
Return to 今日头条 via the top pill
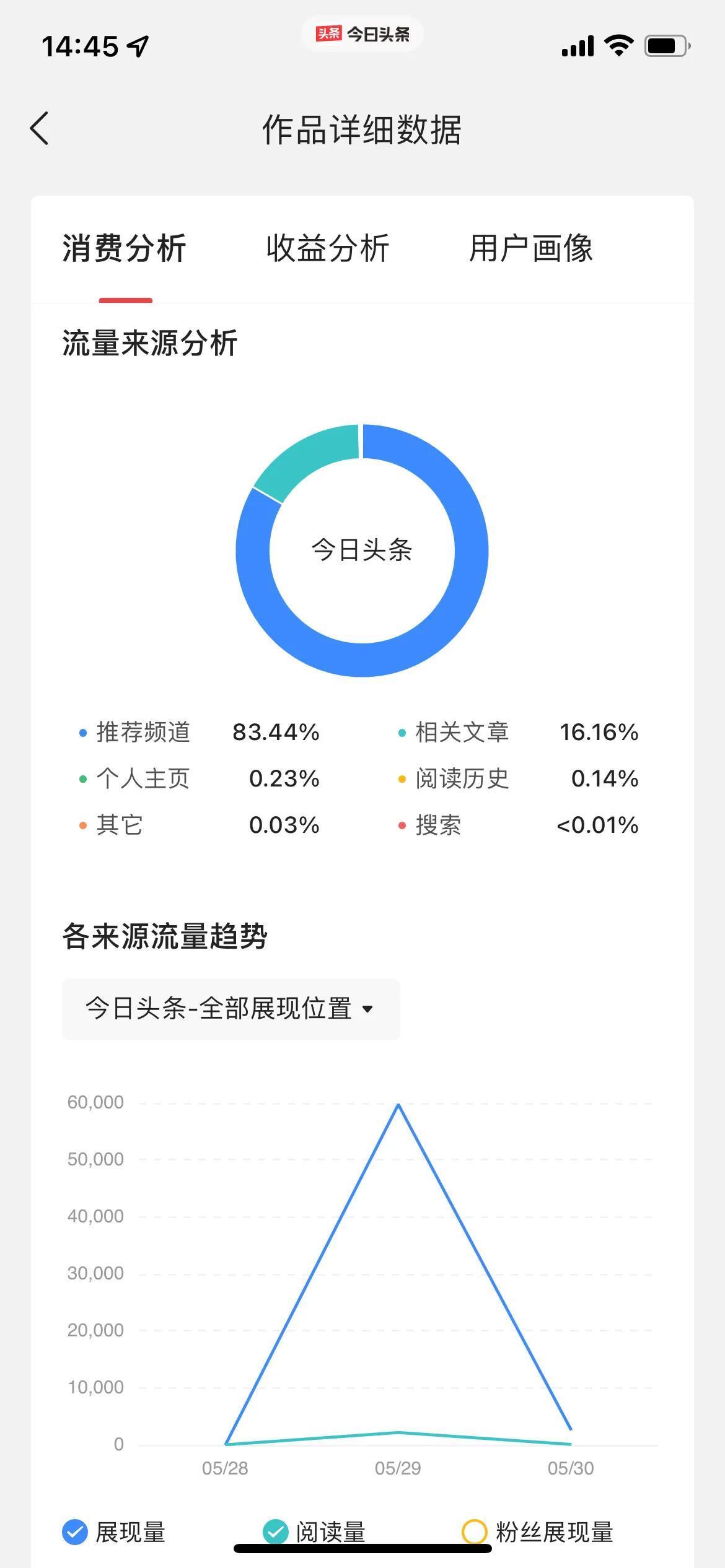(362, 33)
